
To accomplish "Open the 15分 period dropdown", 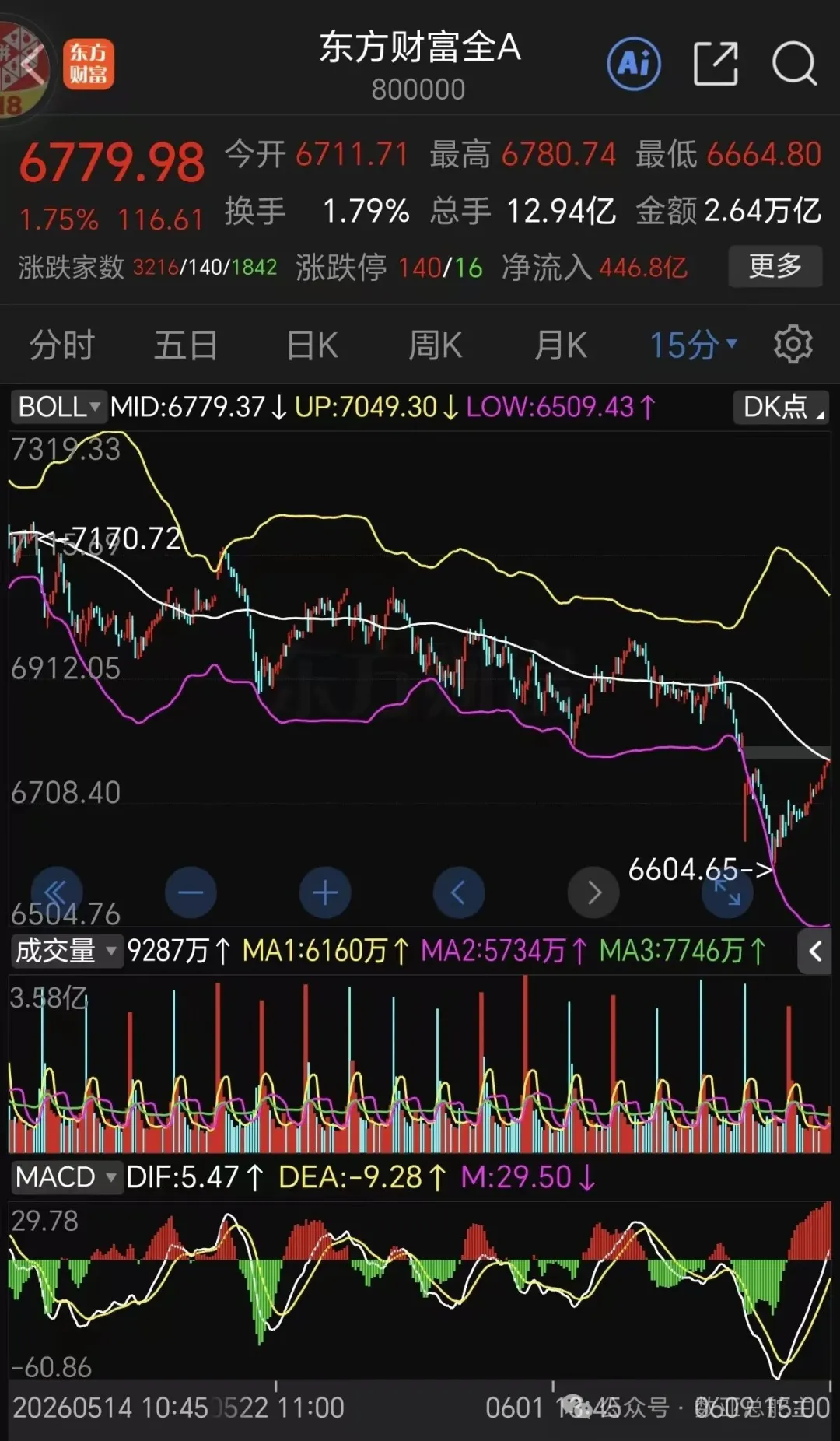I will (x=693, y=345).
